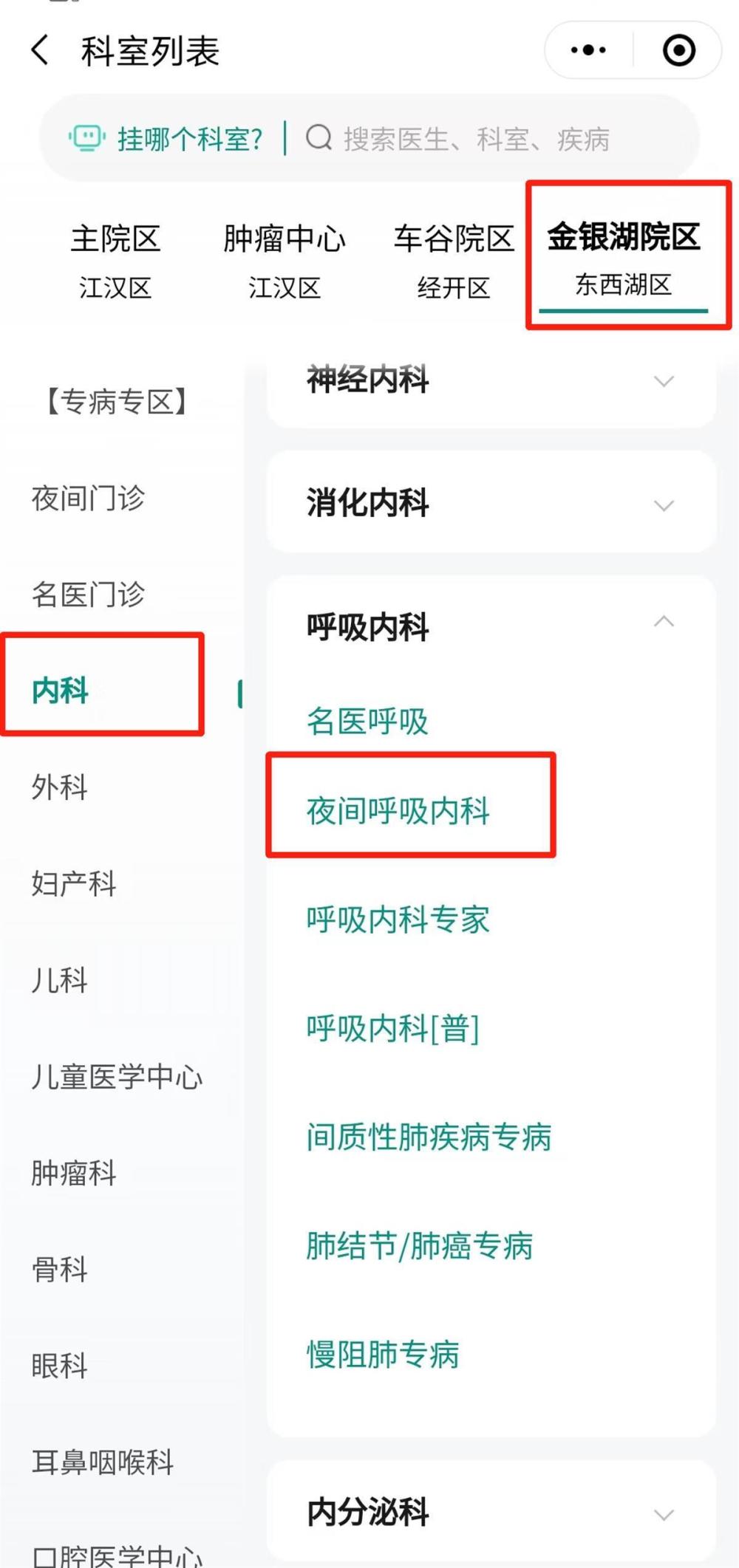Screen dimensions: 739x1568
Task: Go back from the 科室列表 page
Action: click(40, 51)
